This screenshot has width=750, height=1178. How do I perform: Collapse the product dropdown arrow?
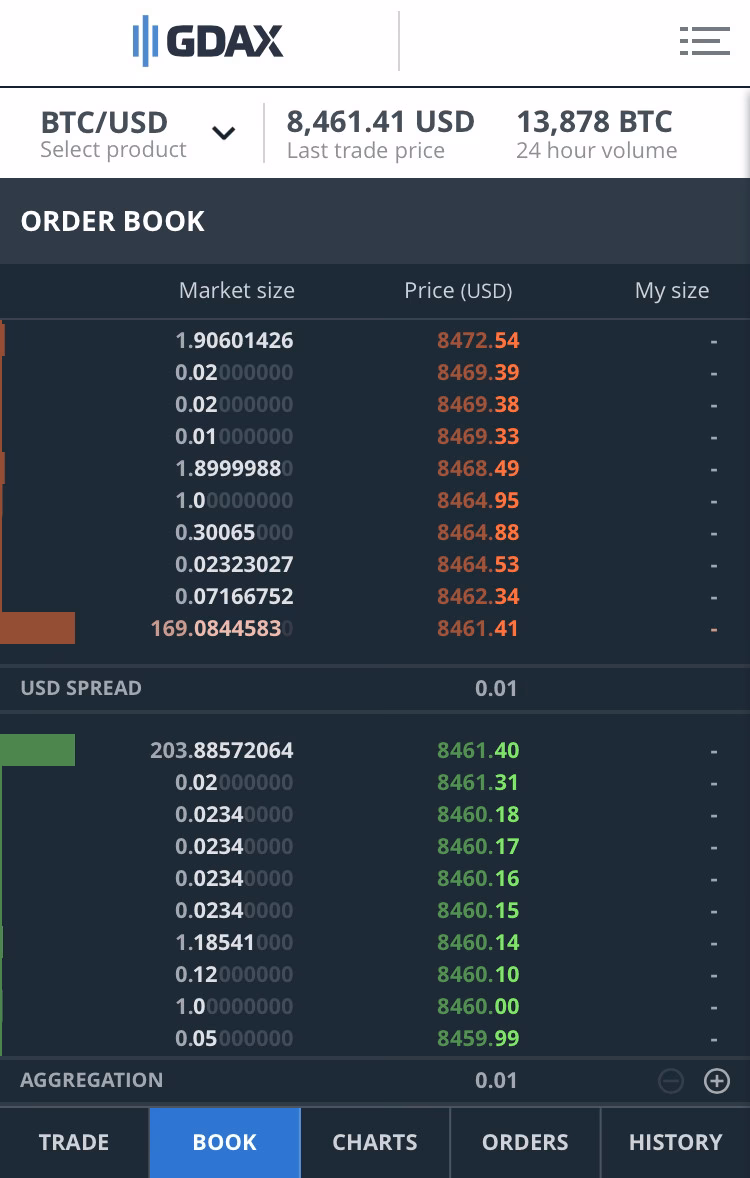[x=224, y=132]
